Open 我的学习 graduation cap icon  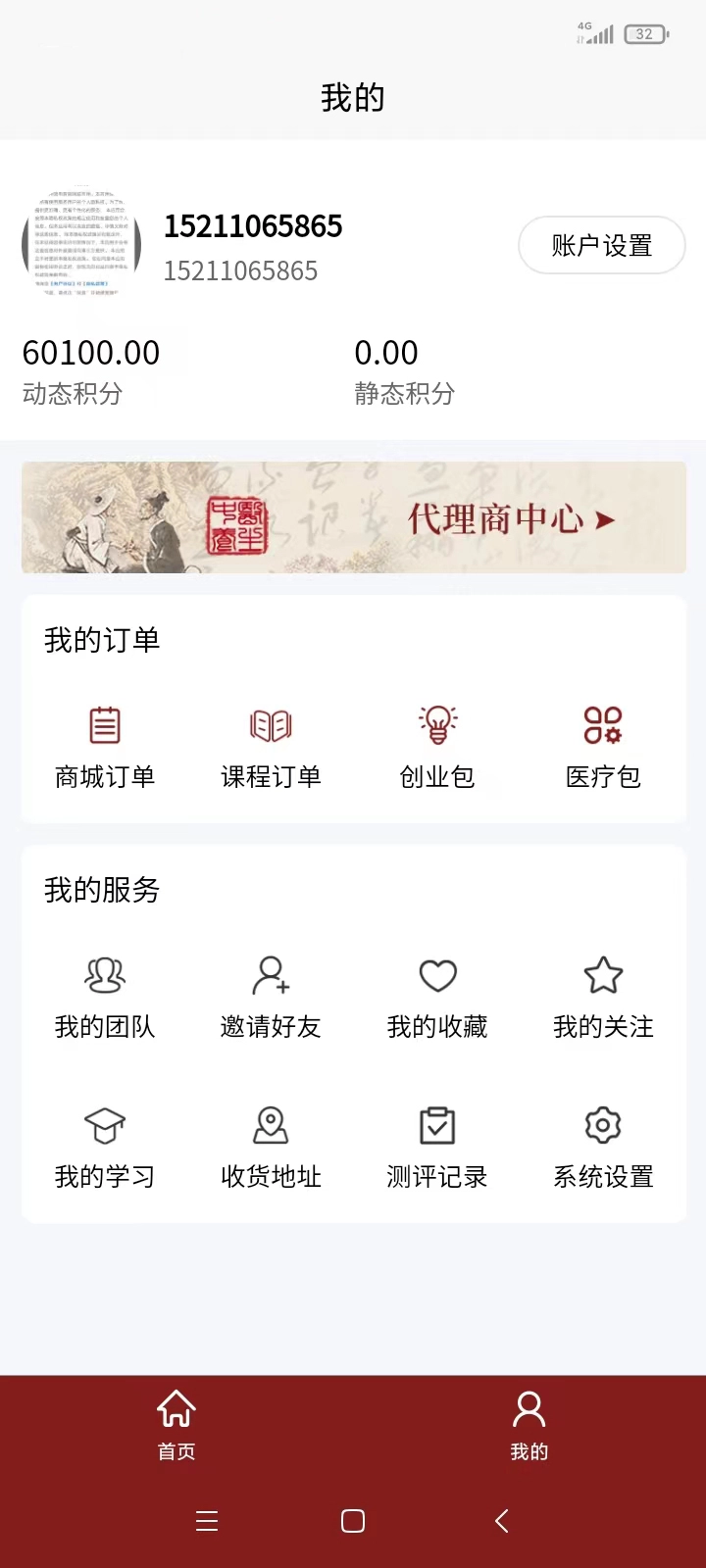[x=104, y=1125]
